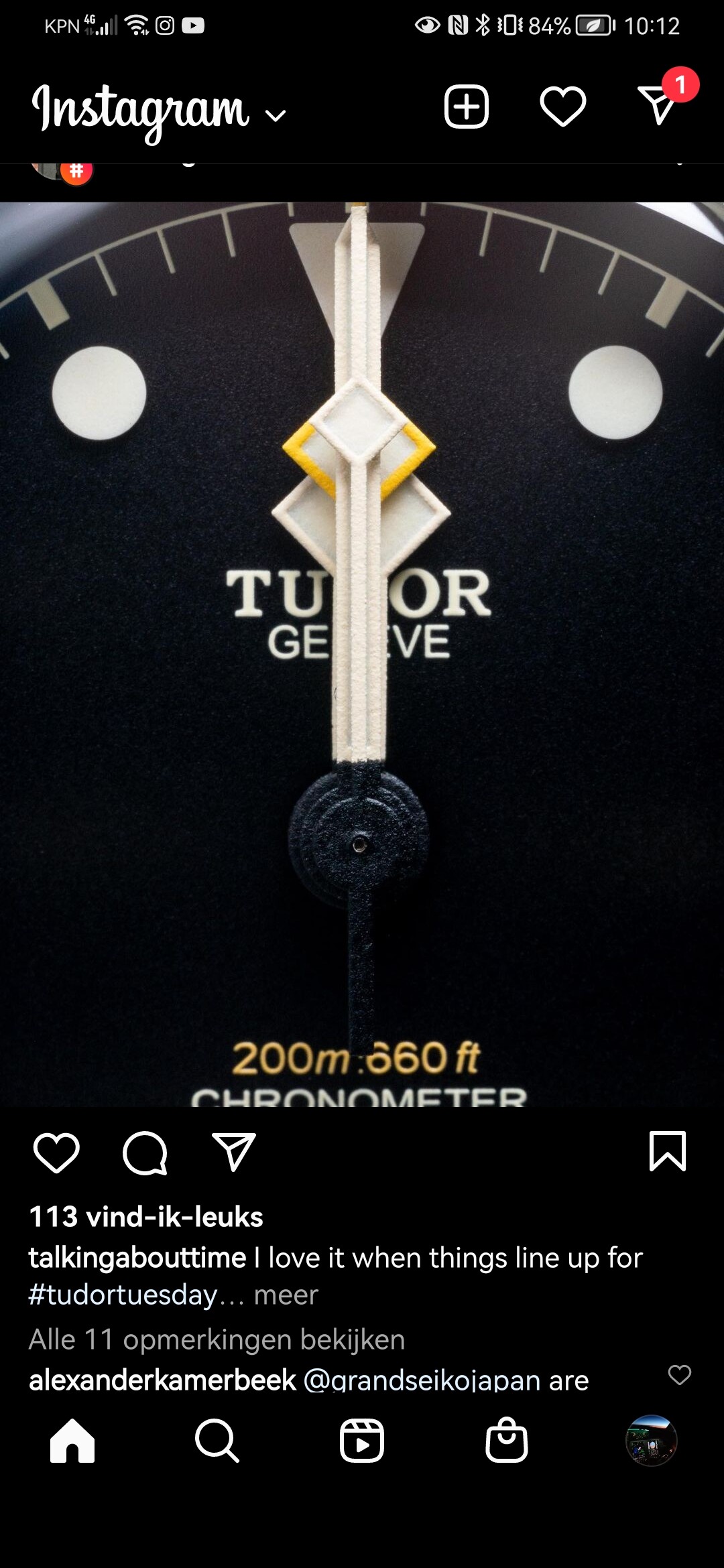The width and height of the screenshot is (724, 1568).
Task: Like the Tudor watch post
Action: (x=56, y=1153)
